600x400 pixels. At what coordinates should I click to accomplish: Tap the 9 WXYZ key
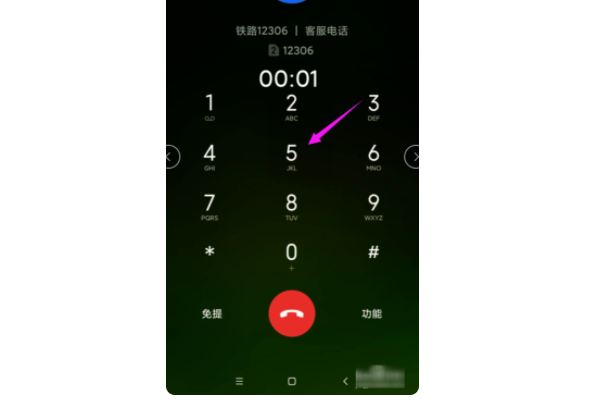pyautogui.click(x=373, y=206)
